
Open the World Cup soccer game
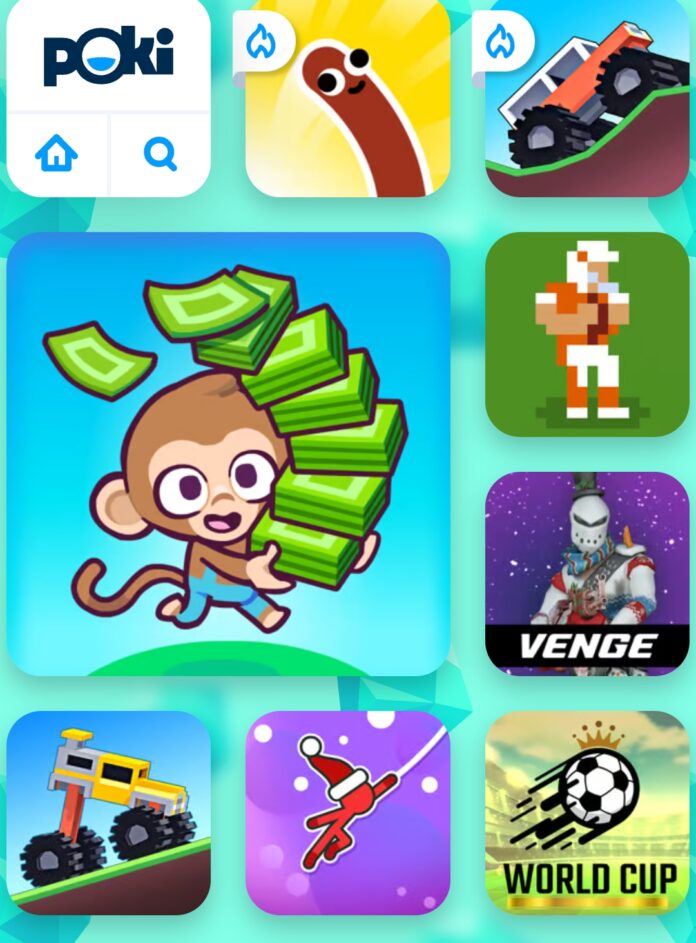click(x=587, y=812)
